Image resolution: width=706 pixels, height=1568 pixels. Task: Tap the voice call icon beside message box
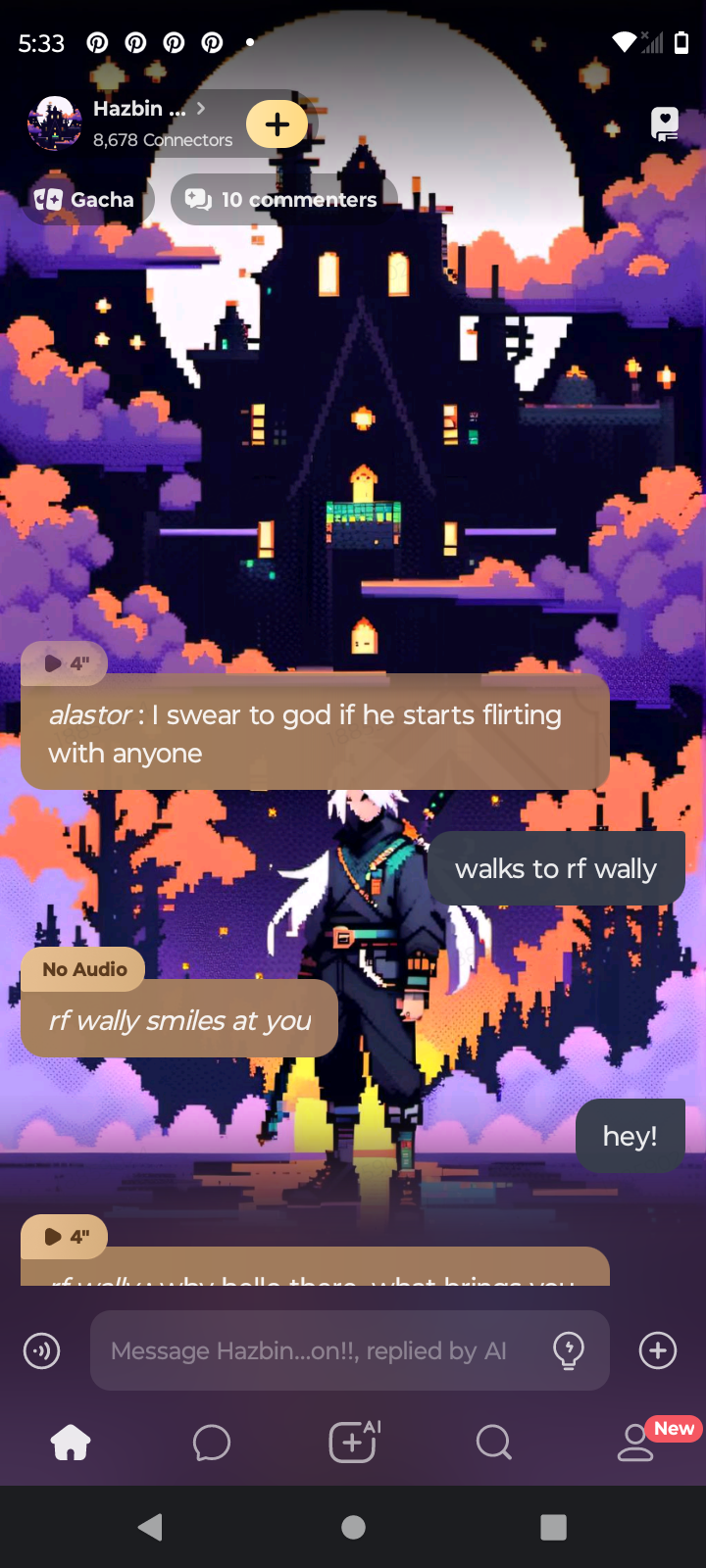click(x=41, y=1350)
